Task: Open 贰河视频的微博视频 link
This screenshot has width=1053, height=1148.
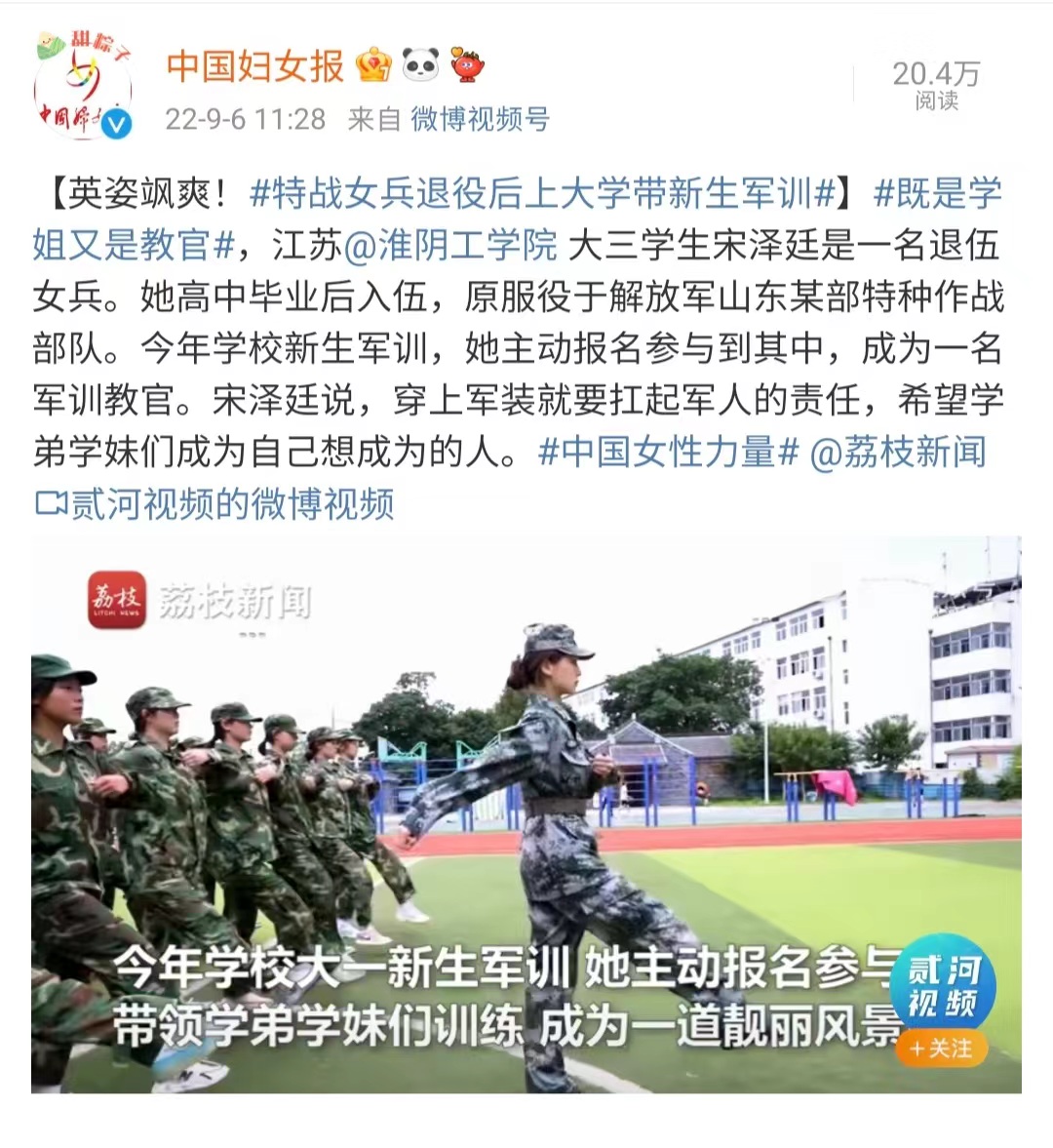Action: [x=214, y=503]
